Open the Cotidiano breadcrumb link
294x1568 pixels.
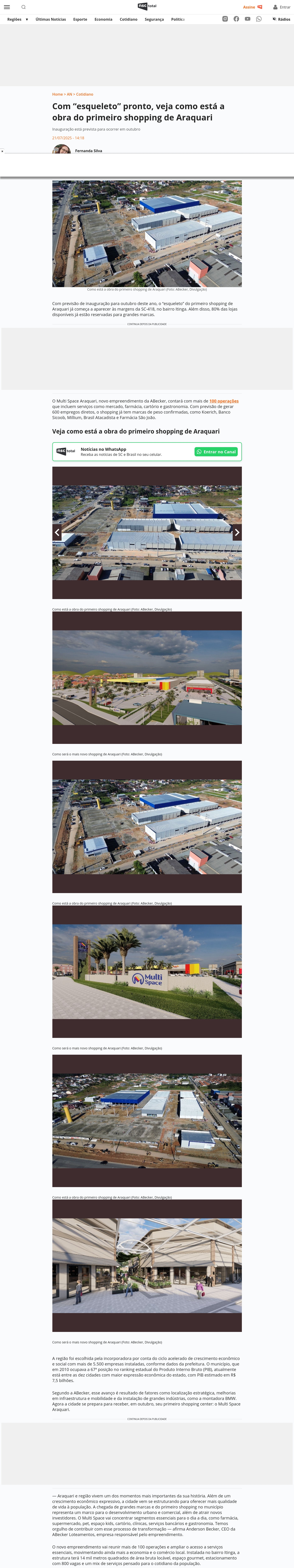85,94
